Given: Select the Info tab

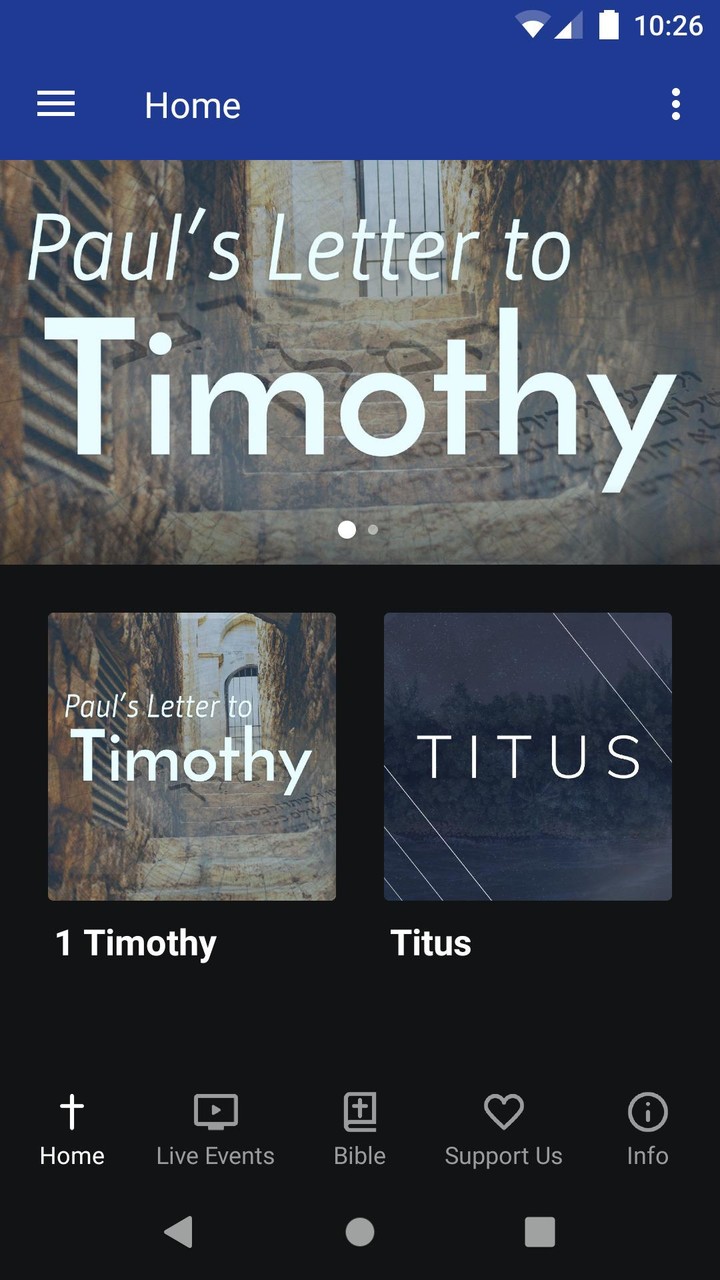Looking at the screenshot, I should (x=647, y=1130).
